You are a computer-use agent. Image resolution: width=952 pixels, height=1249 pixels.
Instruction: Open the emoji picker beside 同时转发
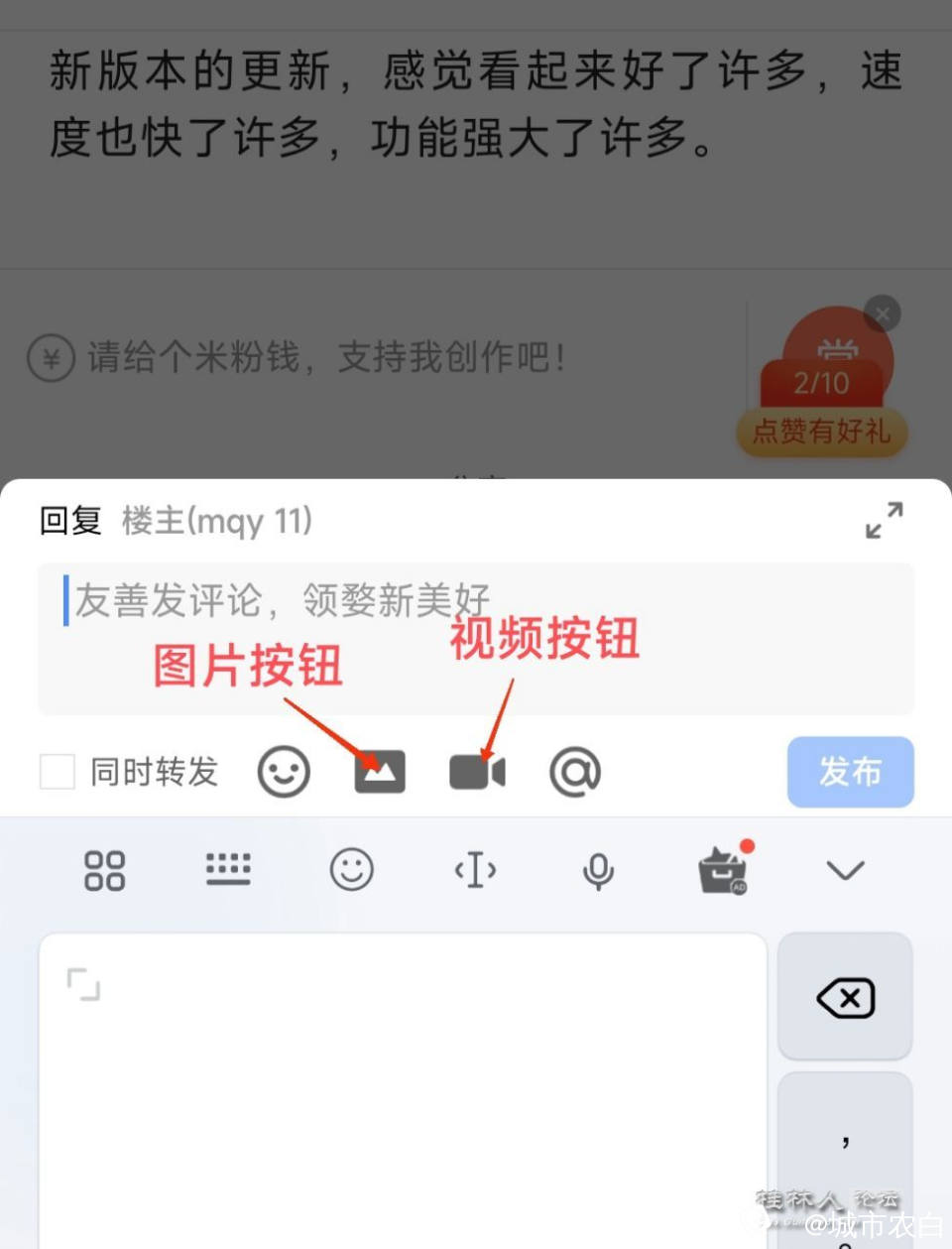[284, 772]
